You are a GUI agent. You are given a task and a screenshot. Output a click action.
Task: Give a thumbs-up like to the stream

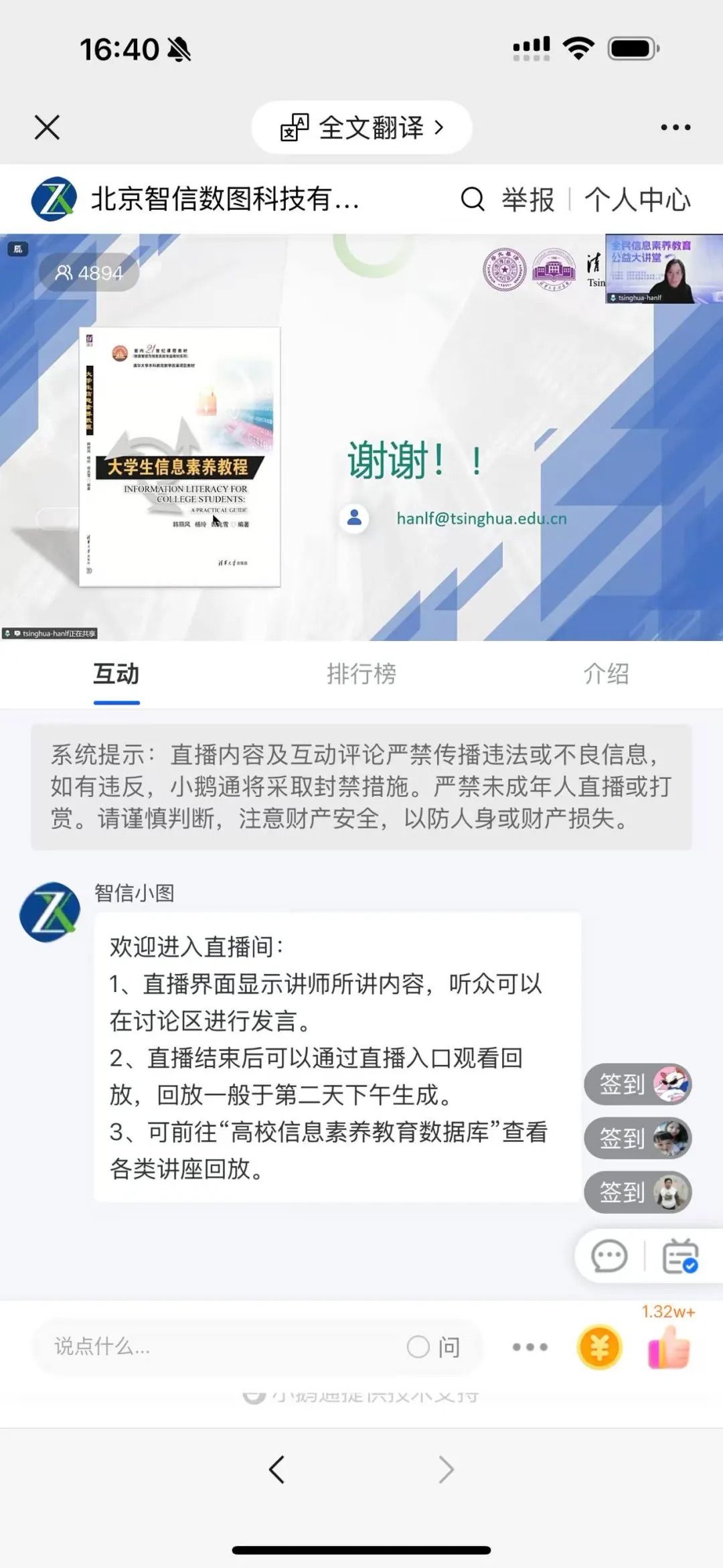pyautogui.click(x=669, y=1347)
